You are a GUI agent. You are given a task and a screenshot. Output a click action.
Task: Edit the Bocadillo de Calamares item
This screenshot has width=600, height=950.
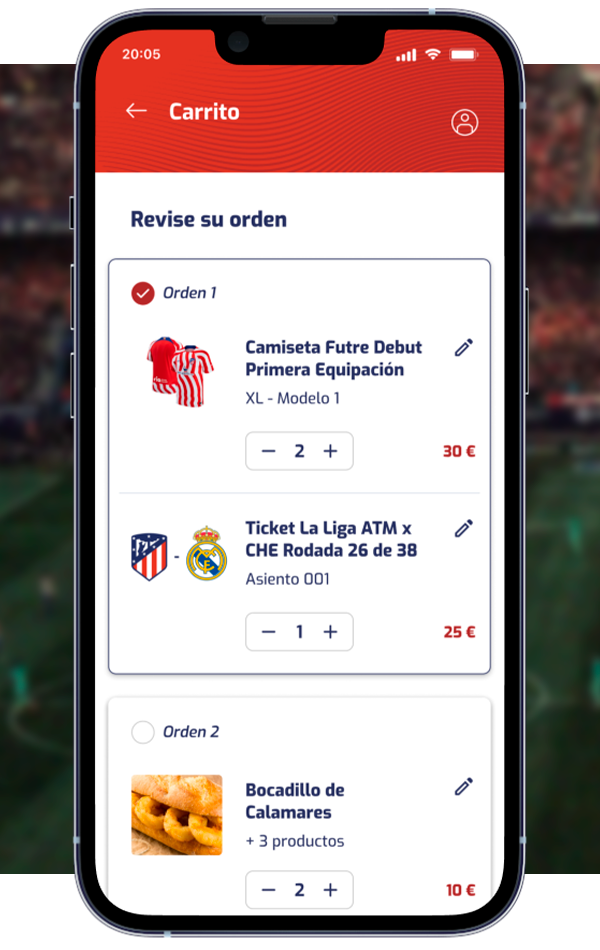click(463, 787)
